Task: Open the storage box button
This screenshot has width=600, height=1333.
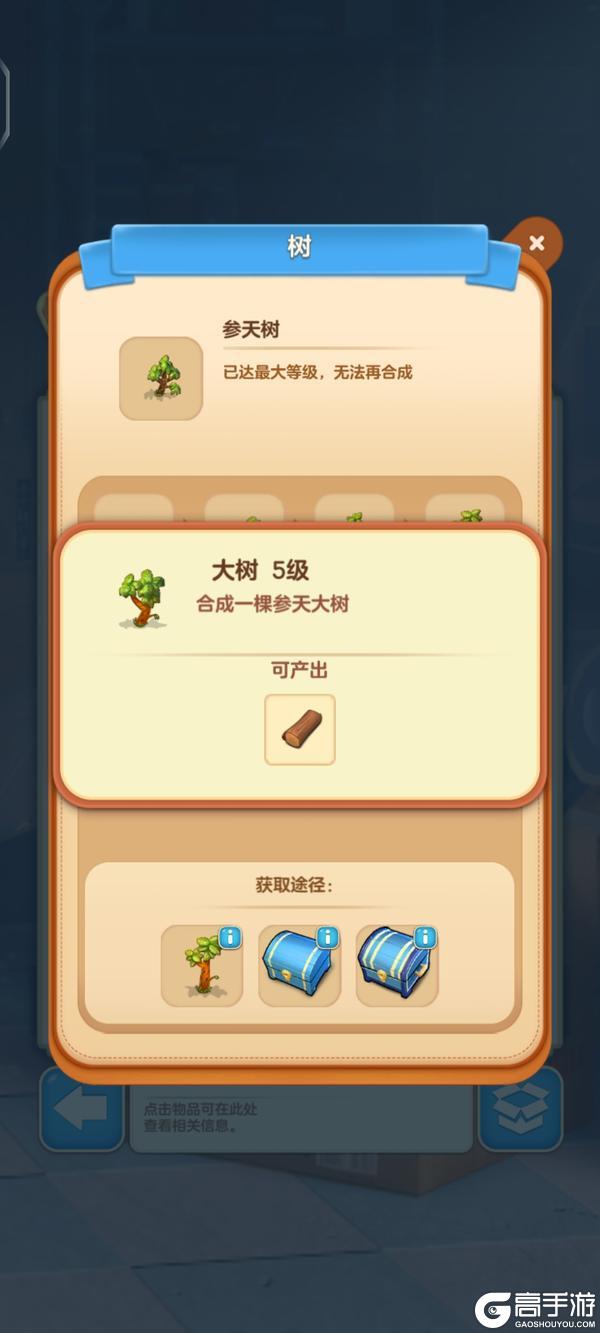Action: click(x=520, y=1110)
